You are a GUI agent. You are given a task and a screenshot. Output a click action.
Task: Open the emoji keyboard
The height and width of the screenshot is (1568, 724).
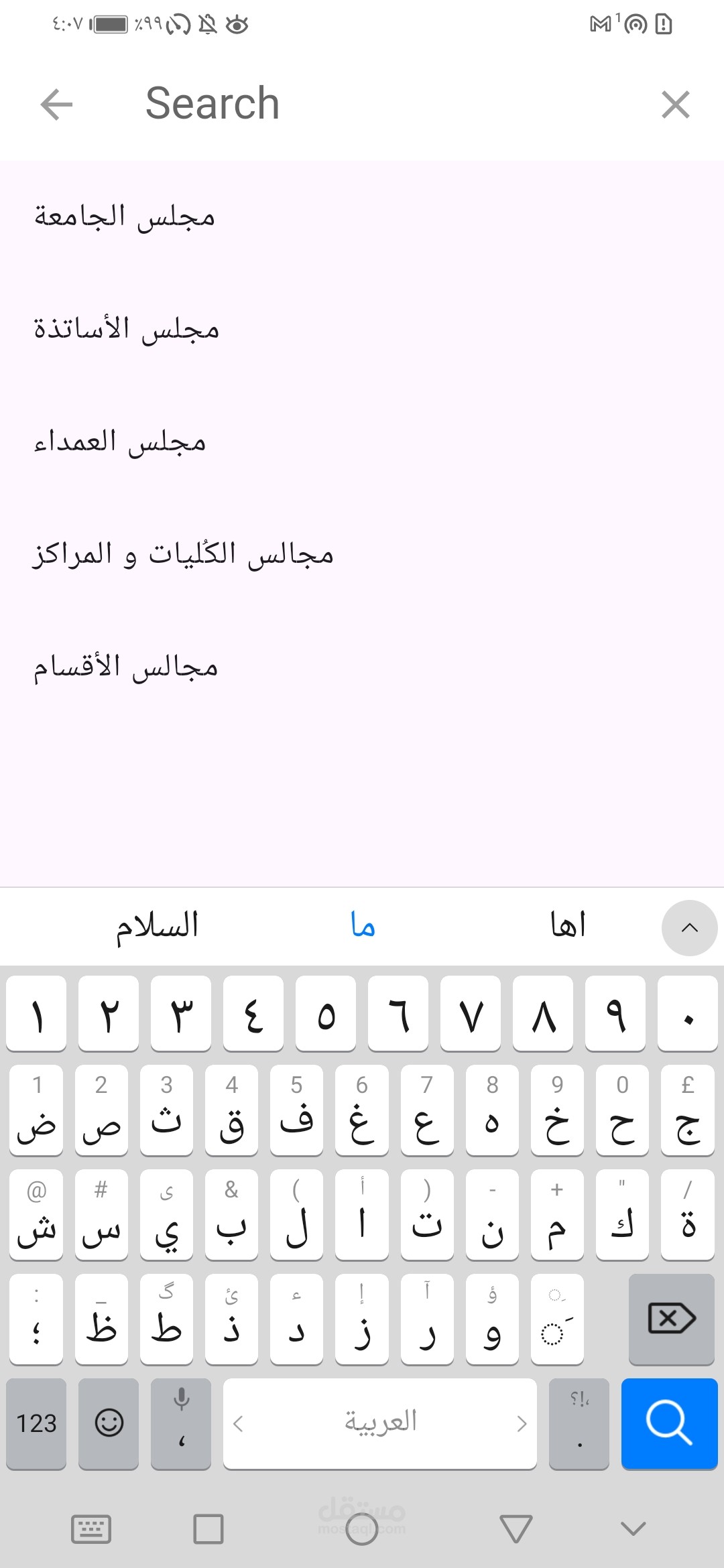109,1423
